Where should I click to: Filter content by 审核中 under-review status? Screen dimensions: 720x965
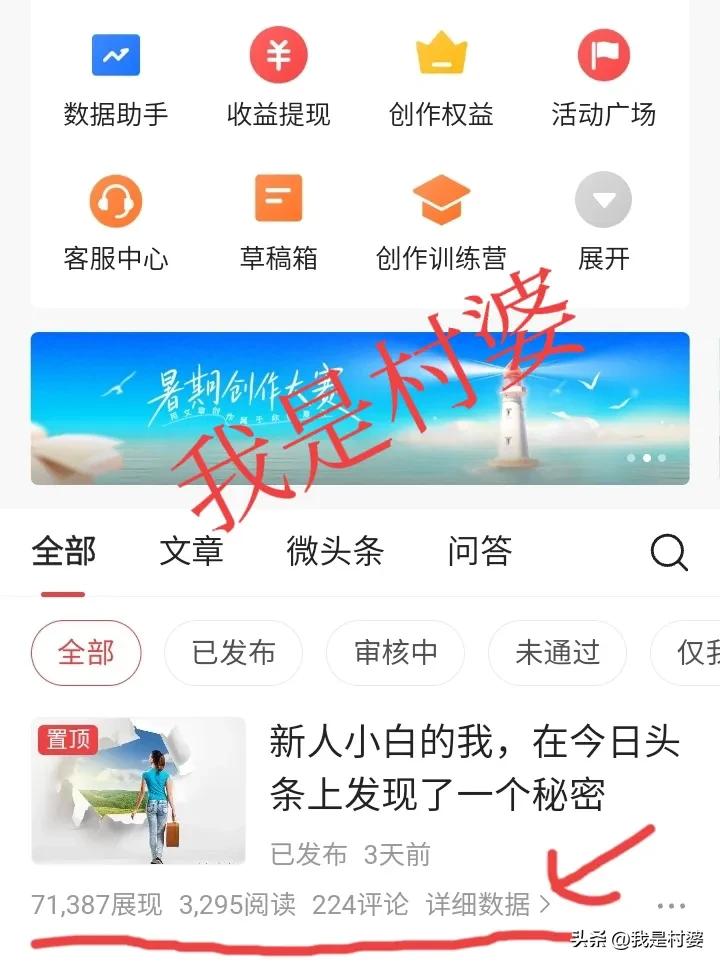point(395,653)
